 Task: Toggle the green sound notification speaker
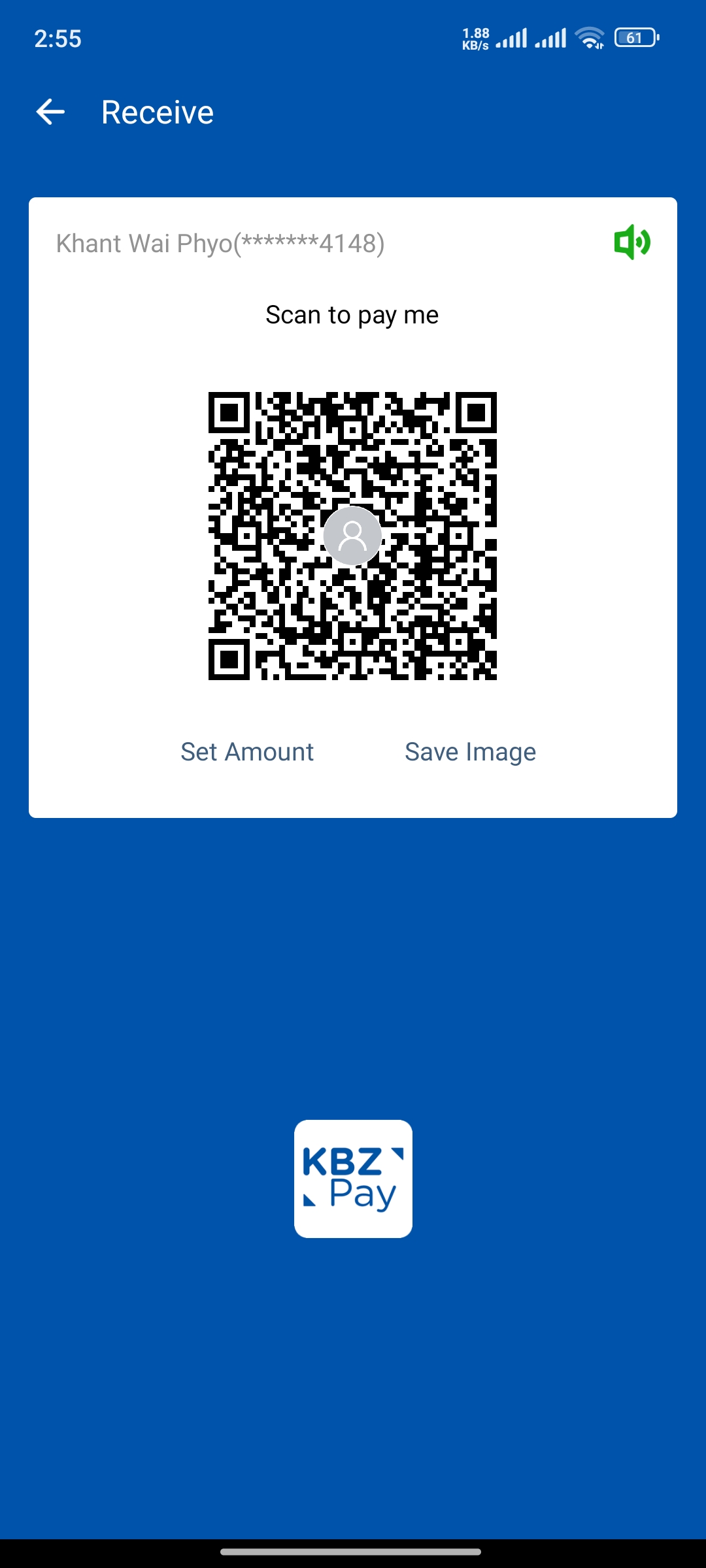tap(631, 242)
